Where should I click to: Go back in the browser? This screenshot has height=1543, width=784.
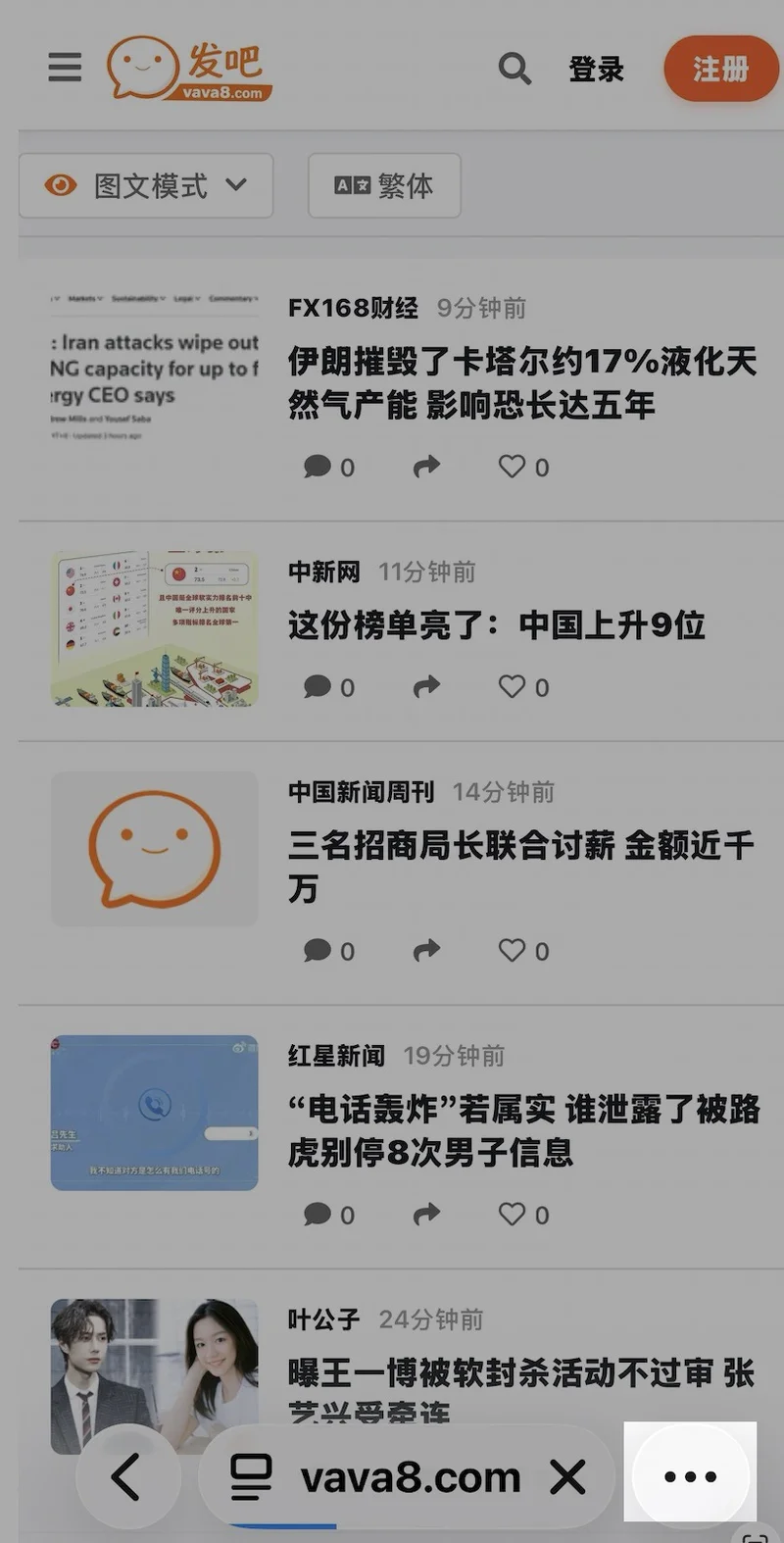pyautogui.click(x=126, y=1476)
